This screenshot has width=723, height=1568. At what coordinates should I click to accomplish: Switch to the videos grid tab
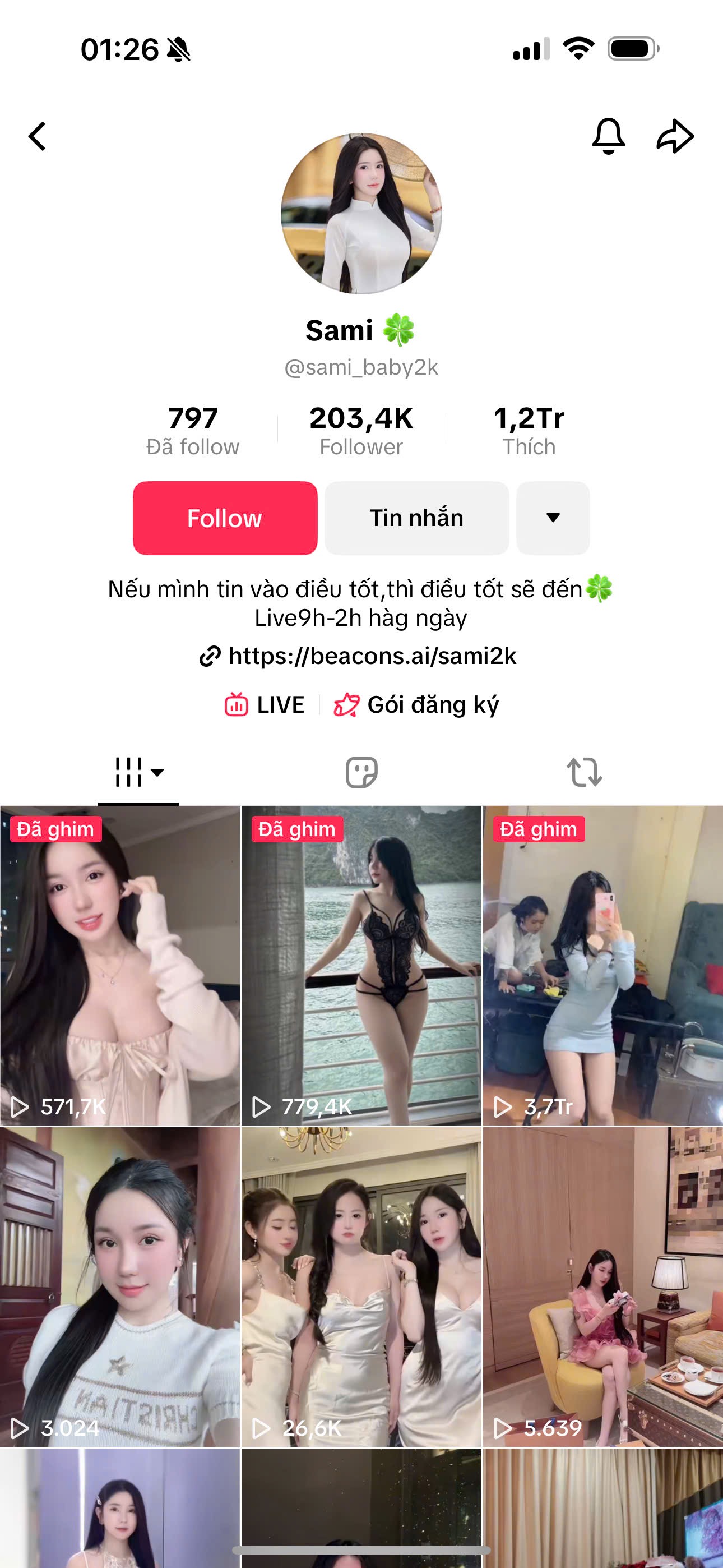click(x=139, y=772)
